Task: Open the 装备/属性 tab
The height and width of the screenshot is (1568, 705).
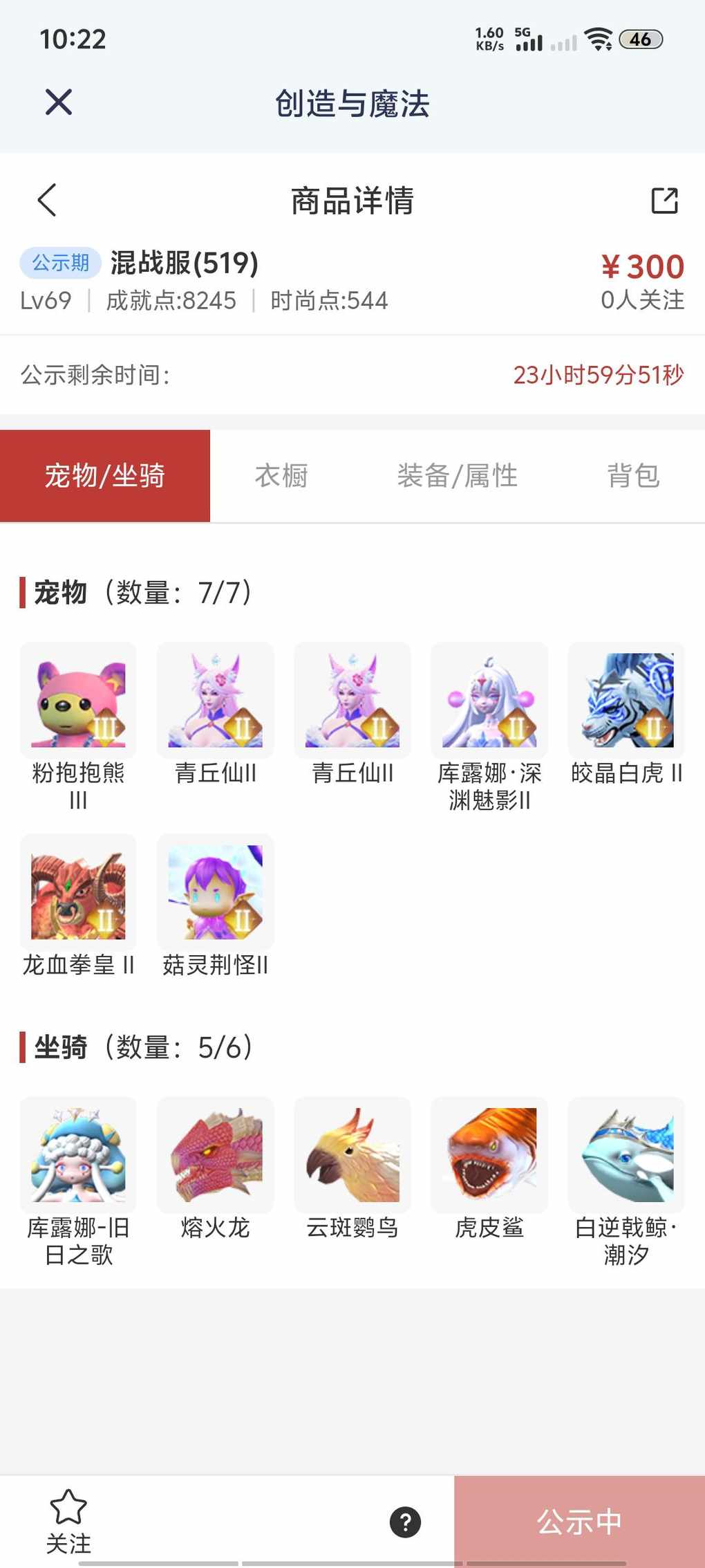Action: coord(457,476)
